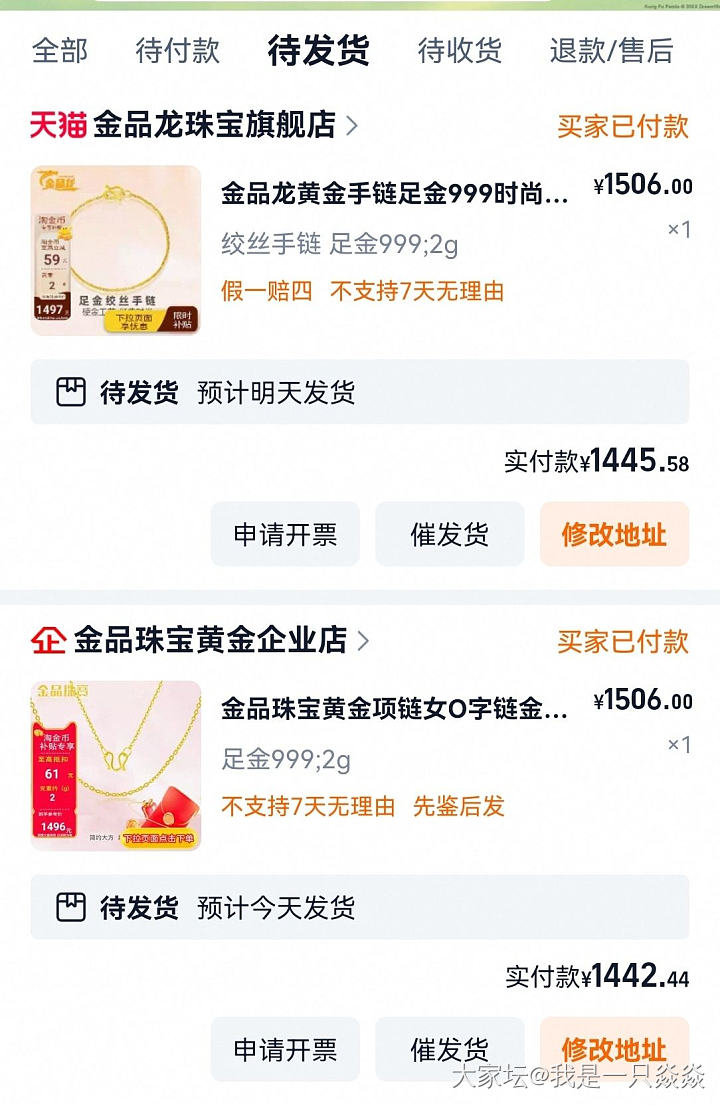Tap 催发货 for the 金品珠宝 necklace order
Screen dimensions: 720x1105
point(449,1050)
